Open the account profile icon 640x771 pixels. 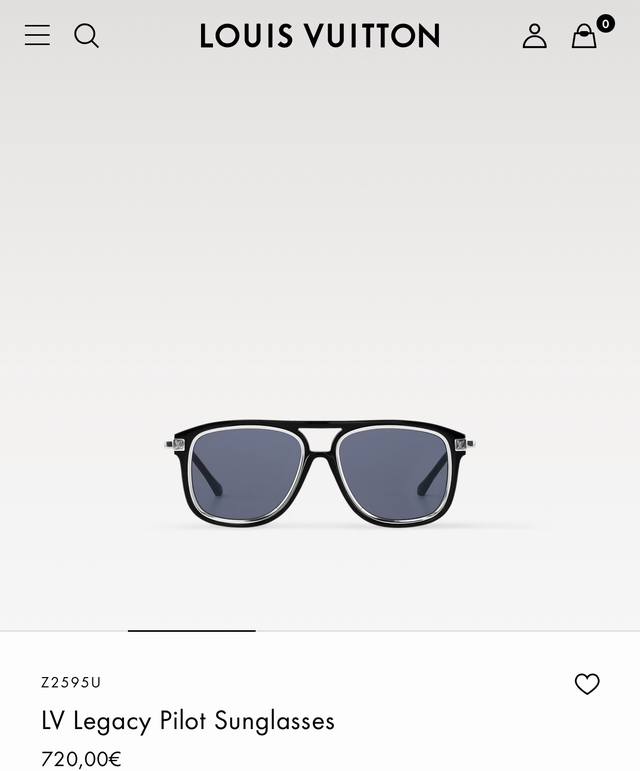(x=535, y=36)
